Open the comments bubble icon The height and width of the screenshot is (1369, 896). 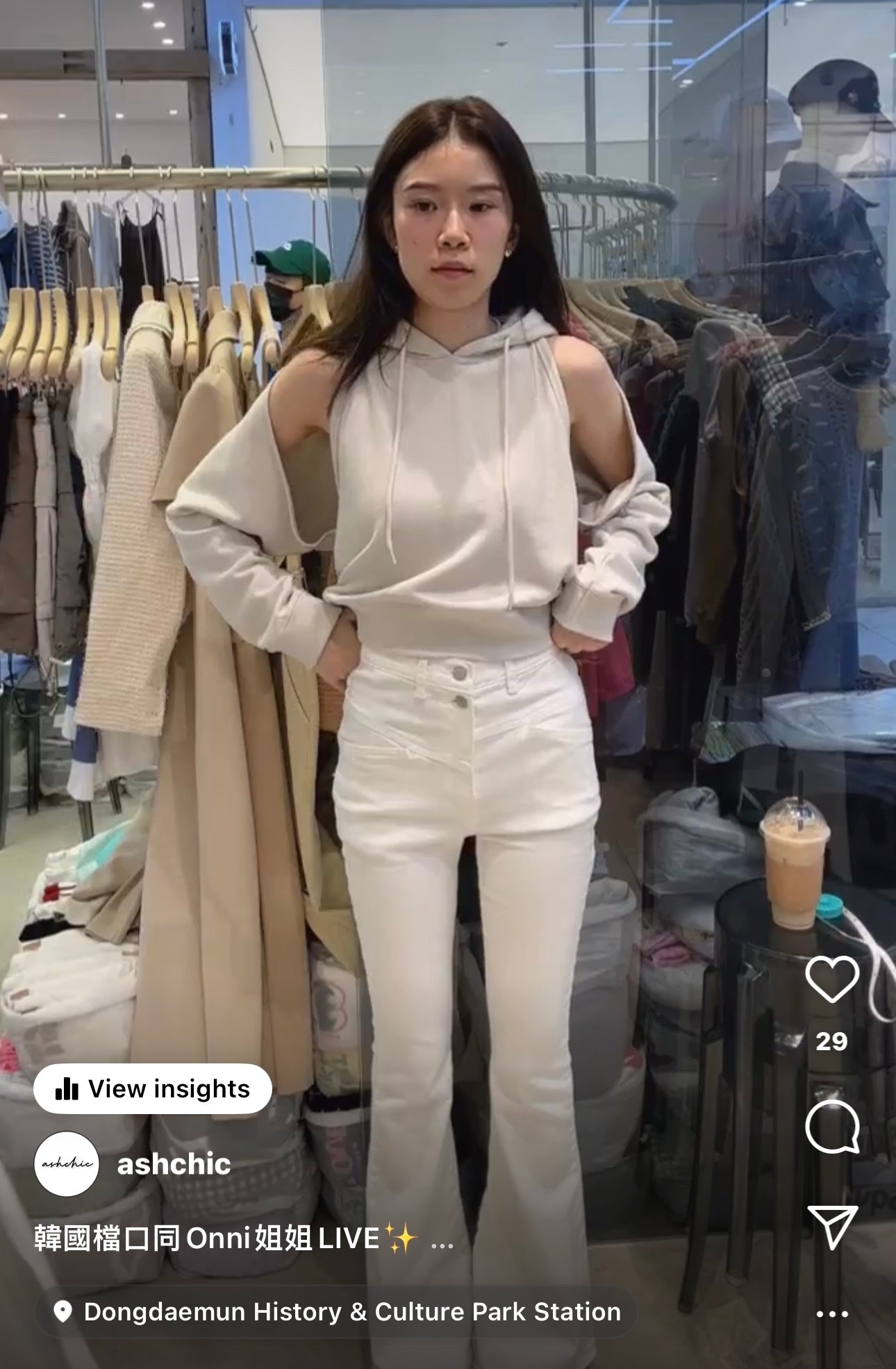(831, 1127)
